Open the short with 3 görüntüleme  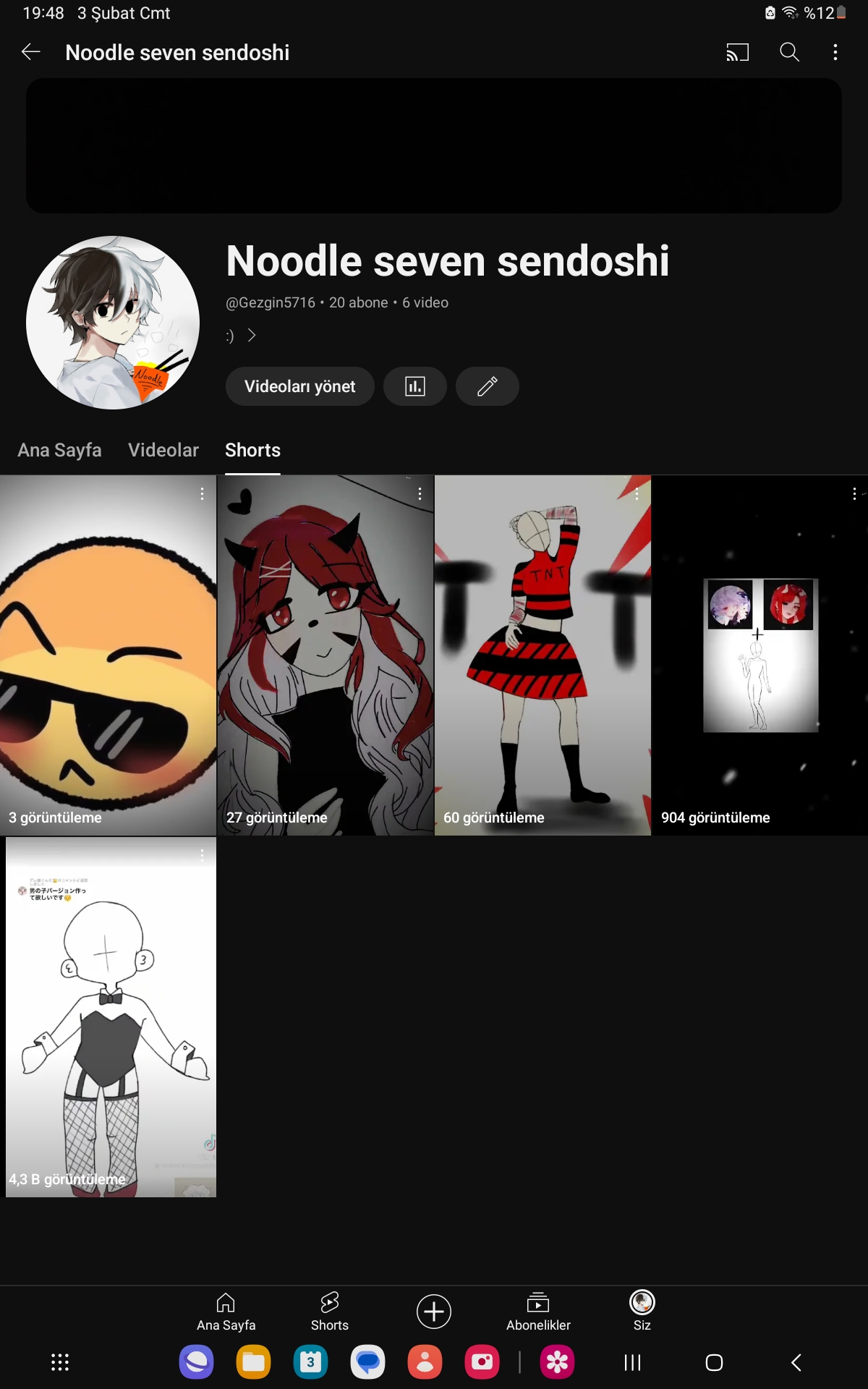[x=108, y=655]
